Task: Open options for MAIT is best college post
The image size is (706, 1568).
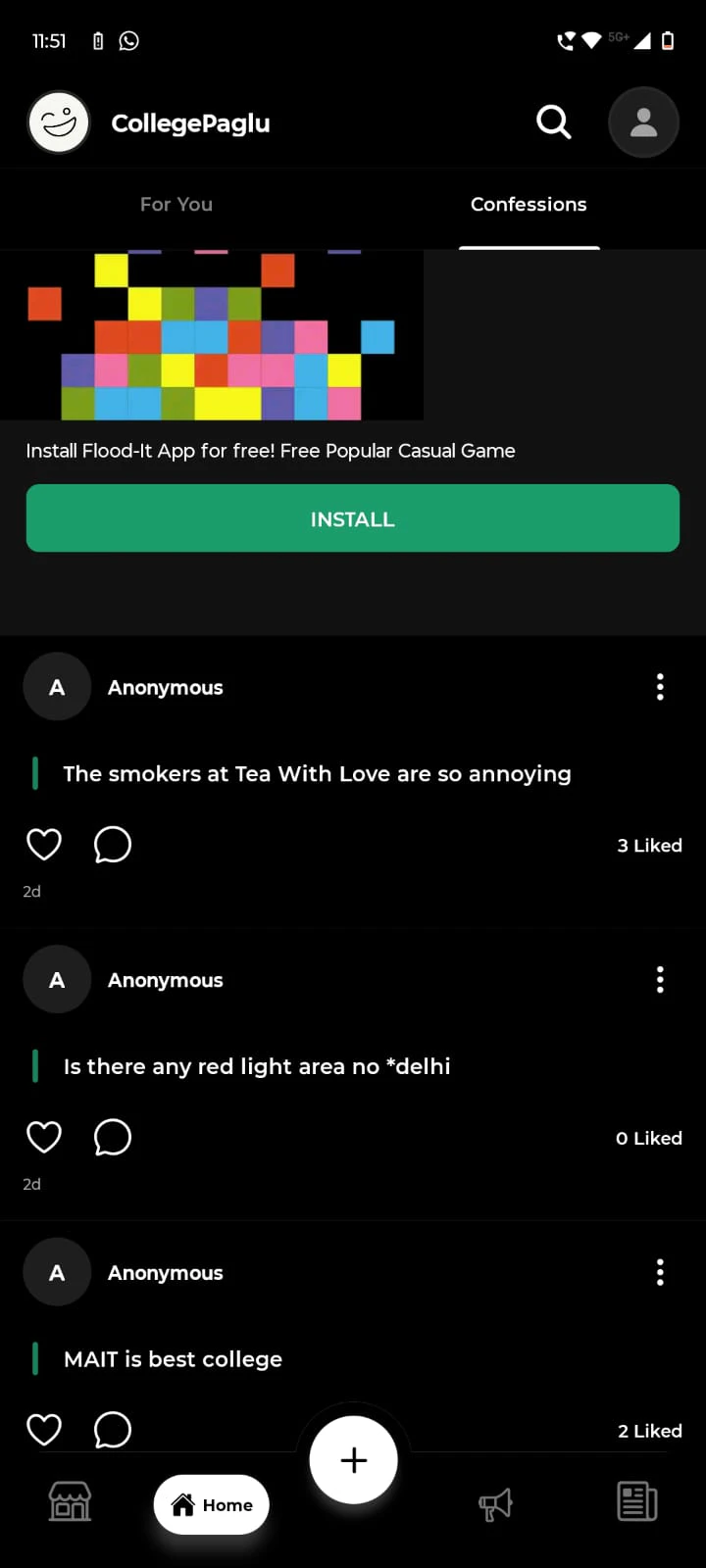Action: point(660,1272)
